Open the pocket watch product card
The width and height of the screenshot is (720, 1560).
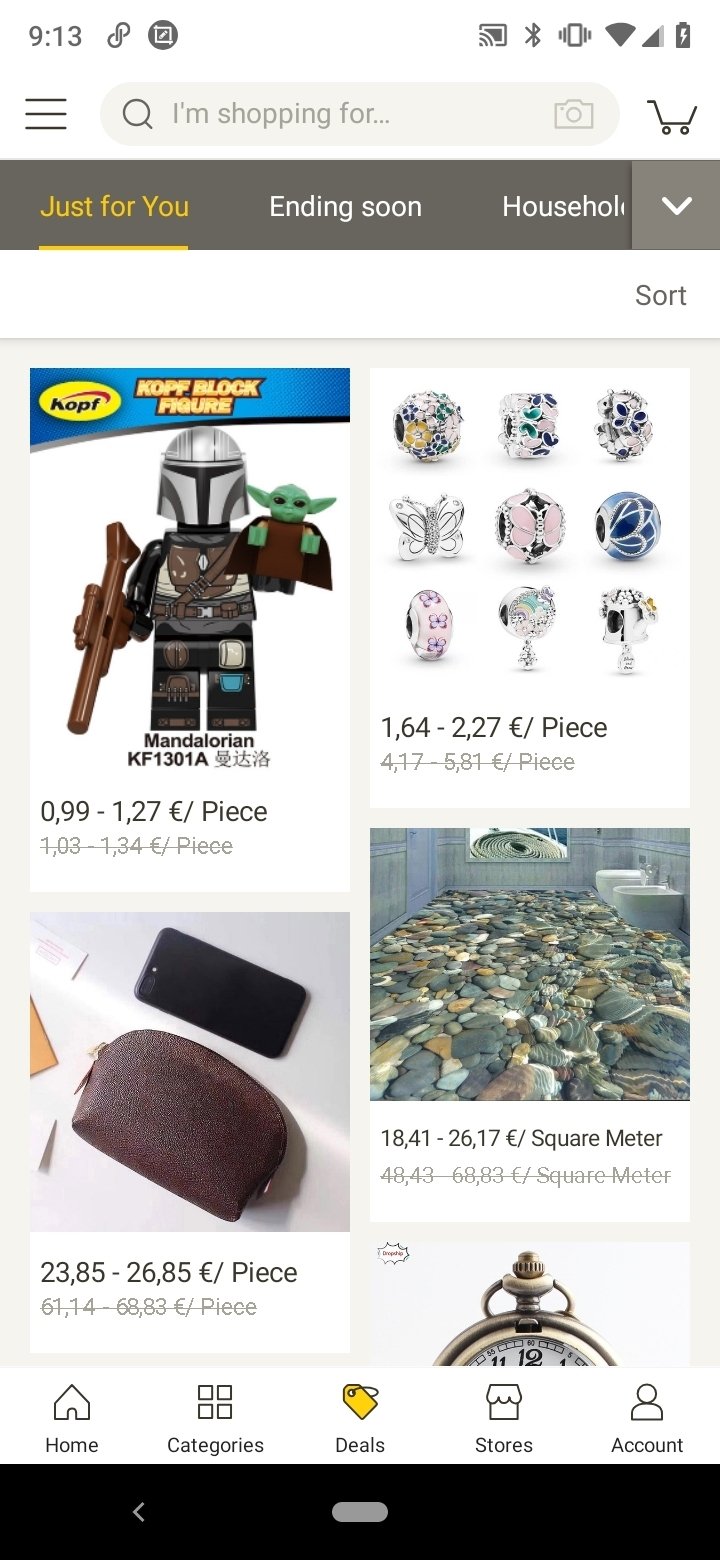coord(530,1304)
